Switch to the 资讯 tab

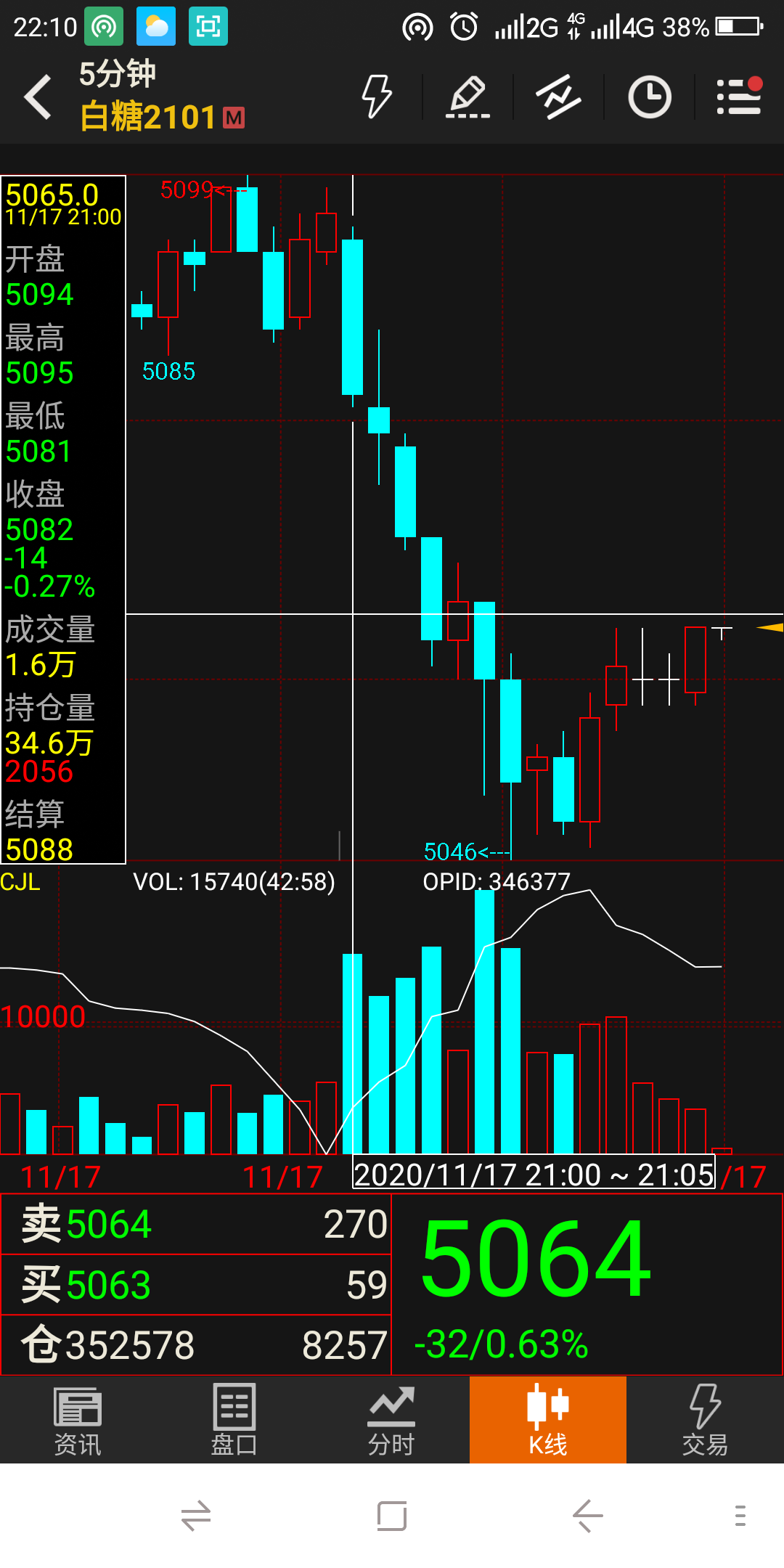point(78,1421)
